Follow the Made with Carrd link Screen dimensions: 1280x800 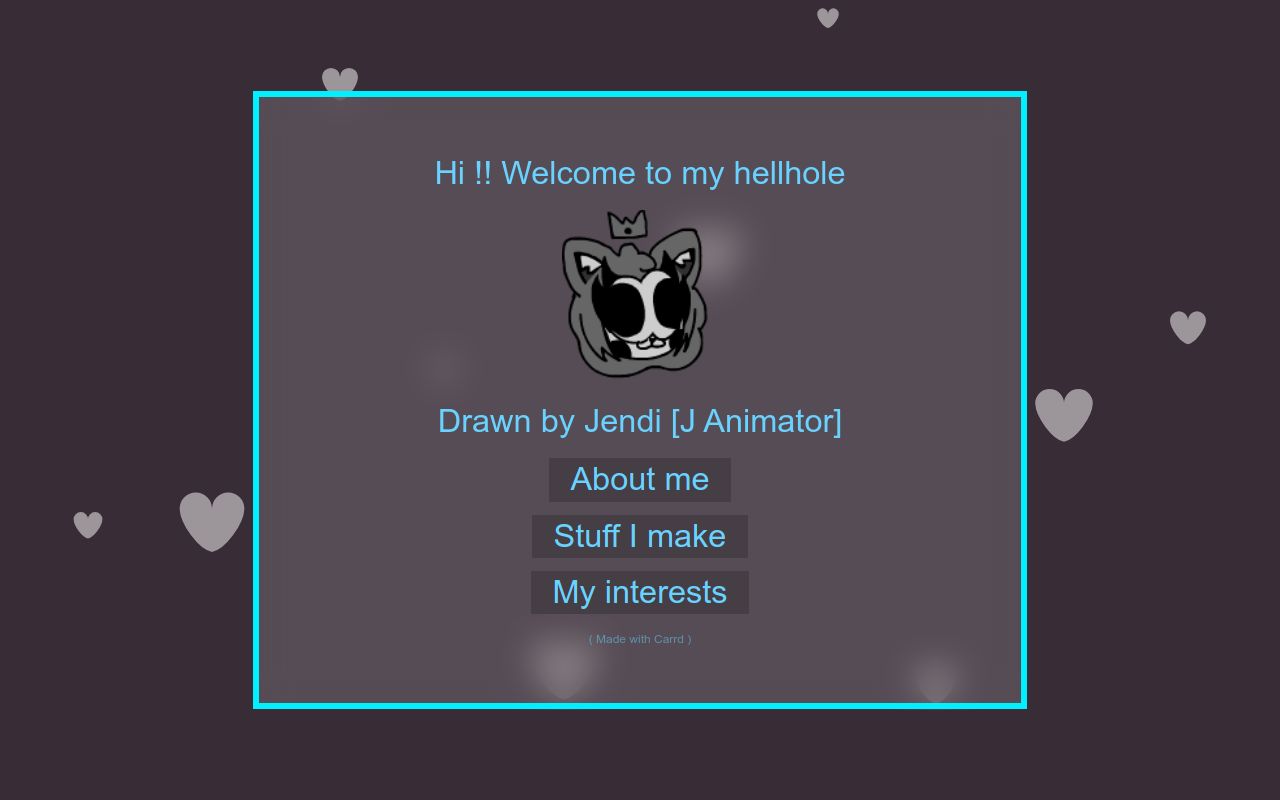(639, 639)
